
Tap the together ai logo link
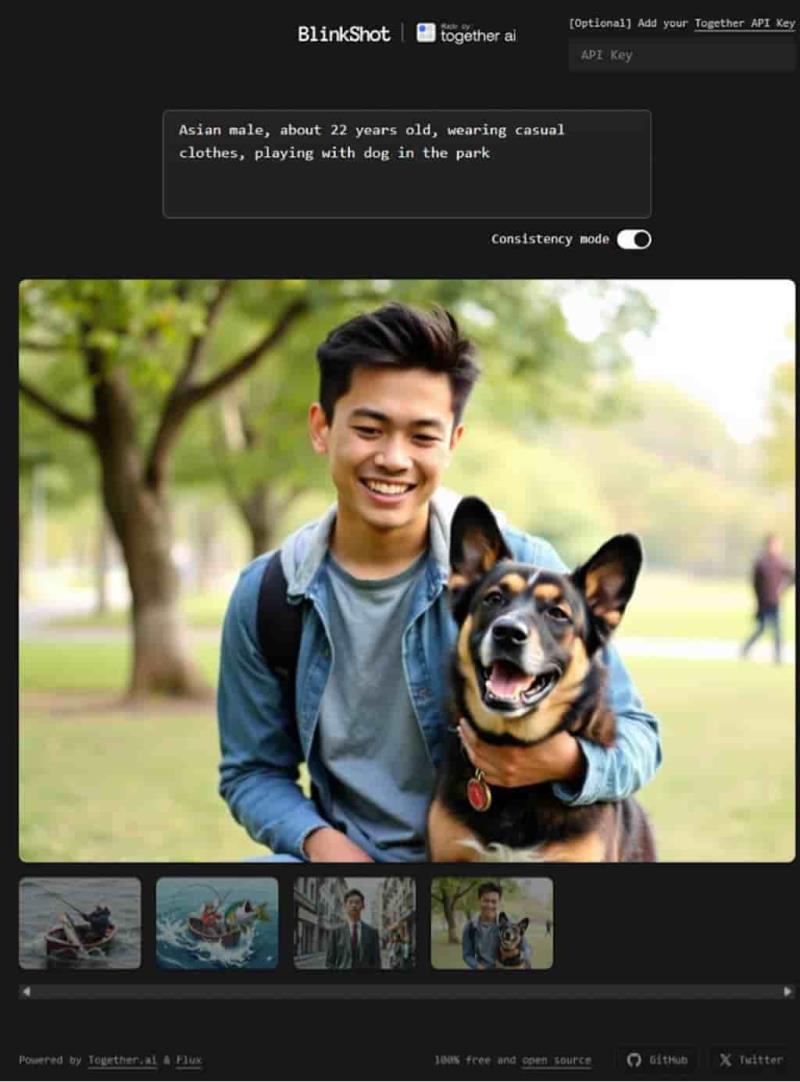466,33
